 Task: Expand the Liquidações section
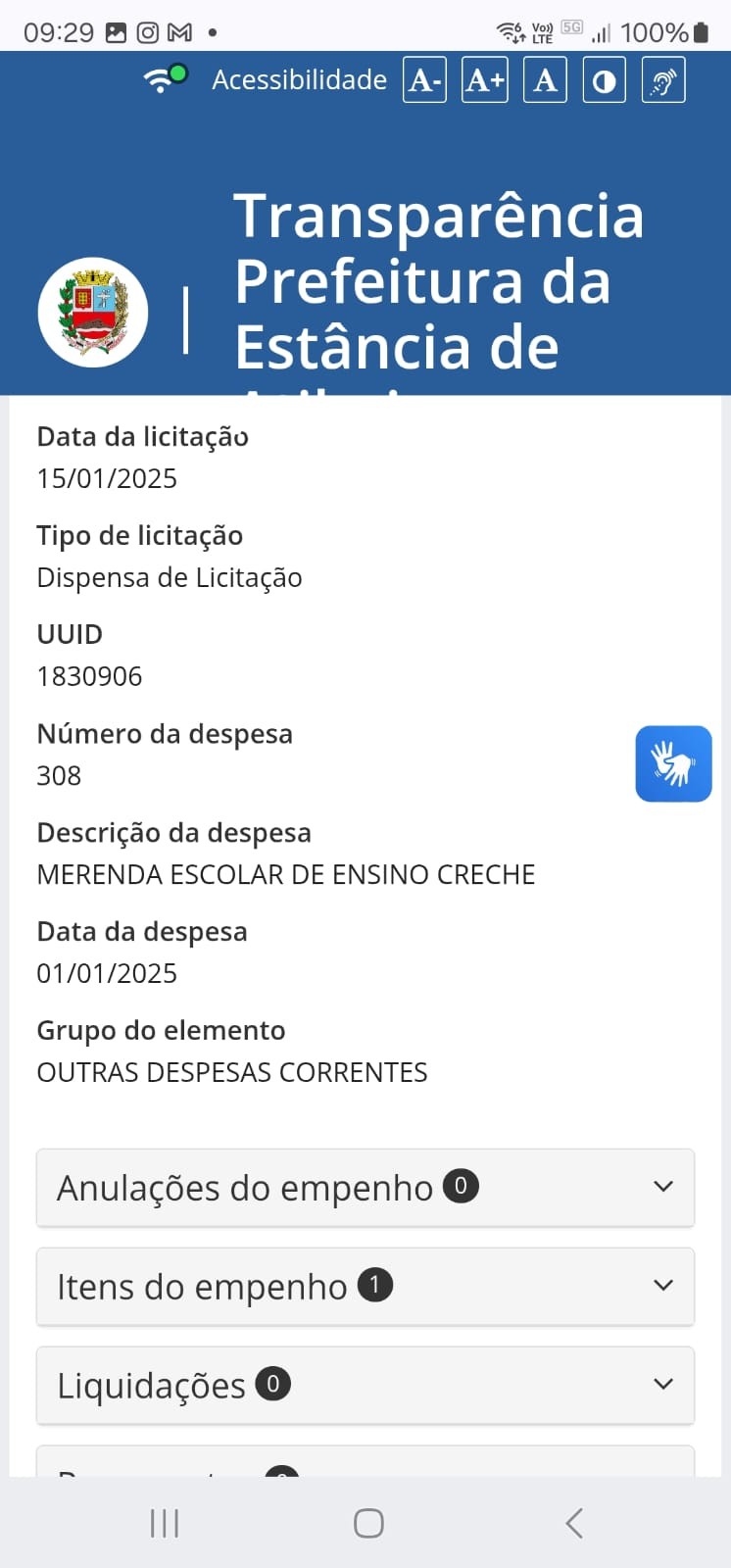coord(365,1386)
